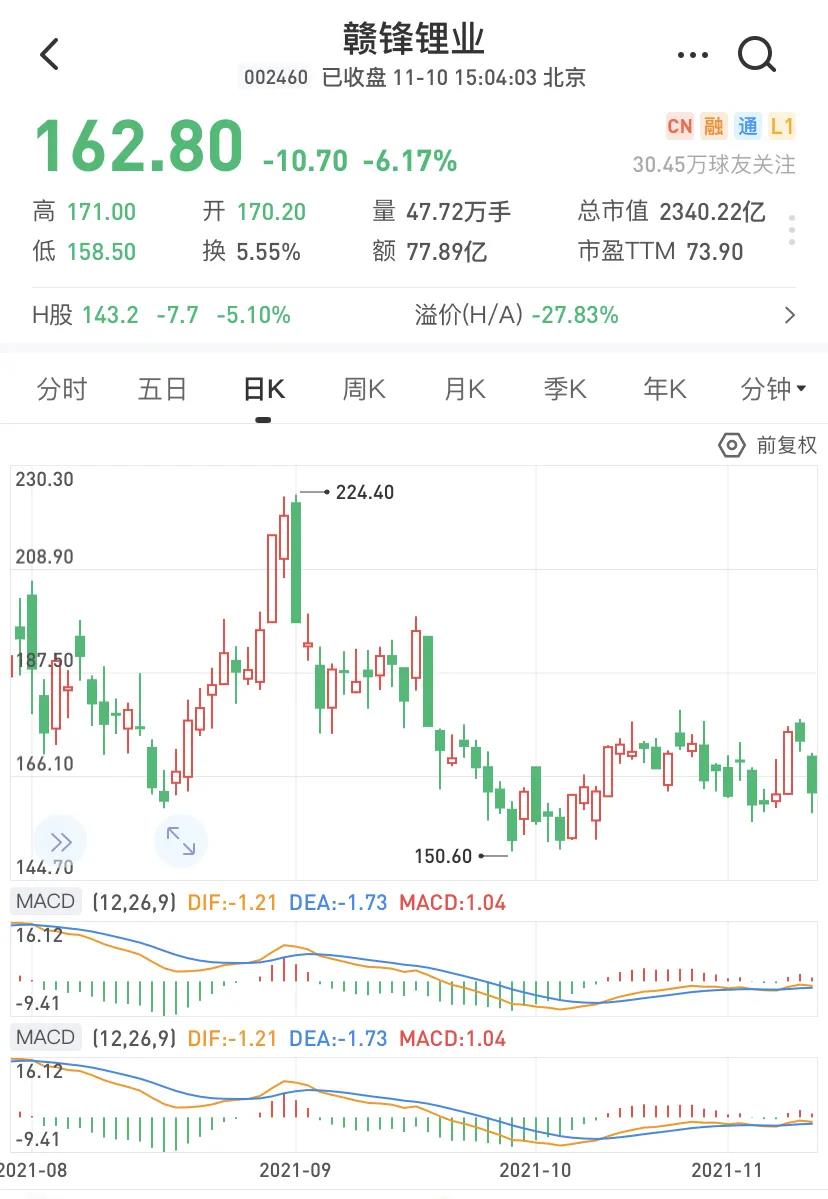The width and height of the screenshot is (828, 1199).
Task: Open the three-dot overflow menu
Action: (692, 55)
